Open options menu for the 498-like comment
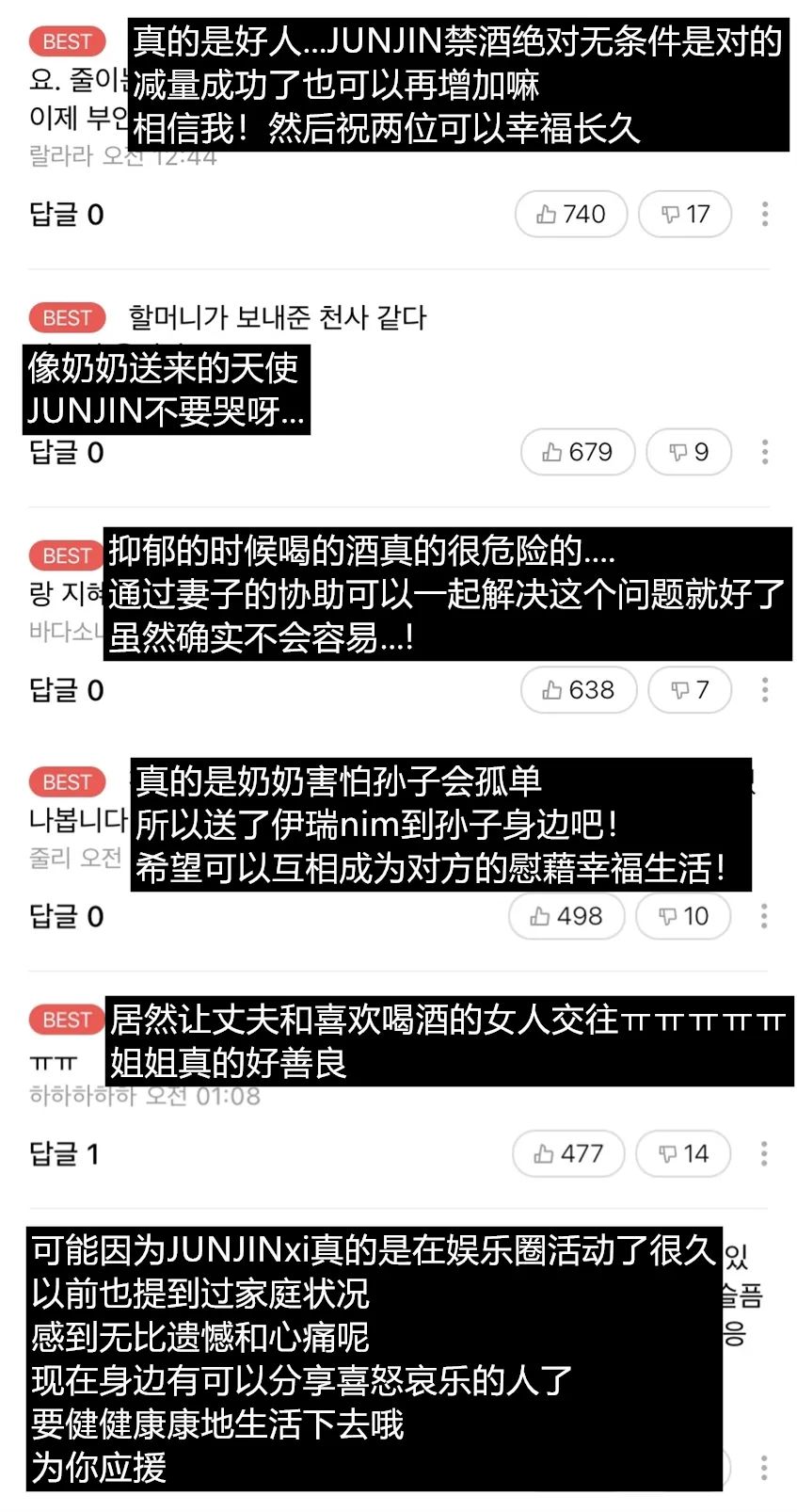The height and width of the screenshot is (1512, 797). coord(764,916)
